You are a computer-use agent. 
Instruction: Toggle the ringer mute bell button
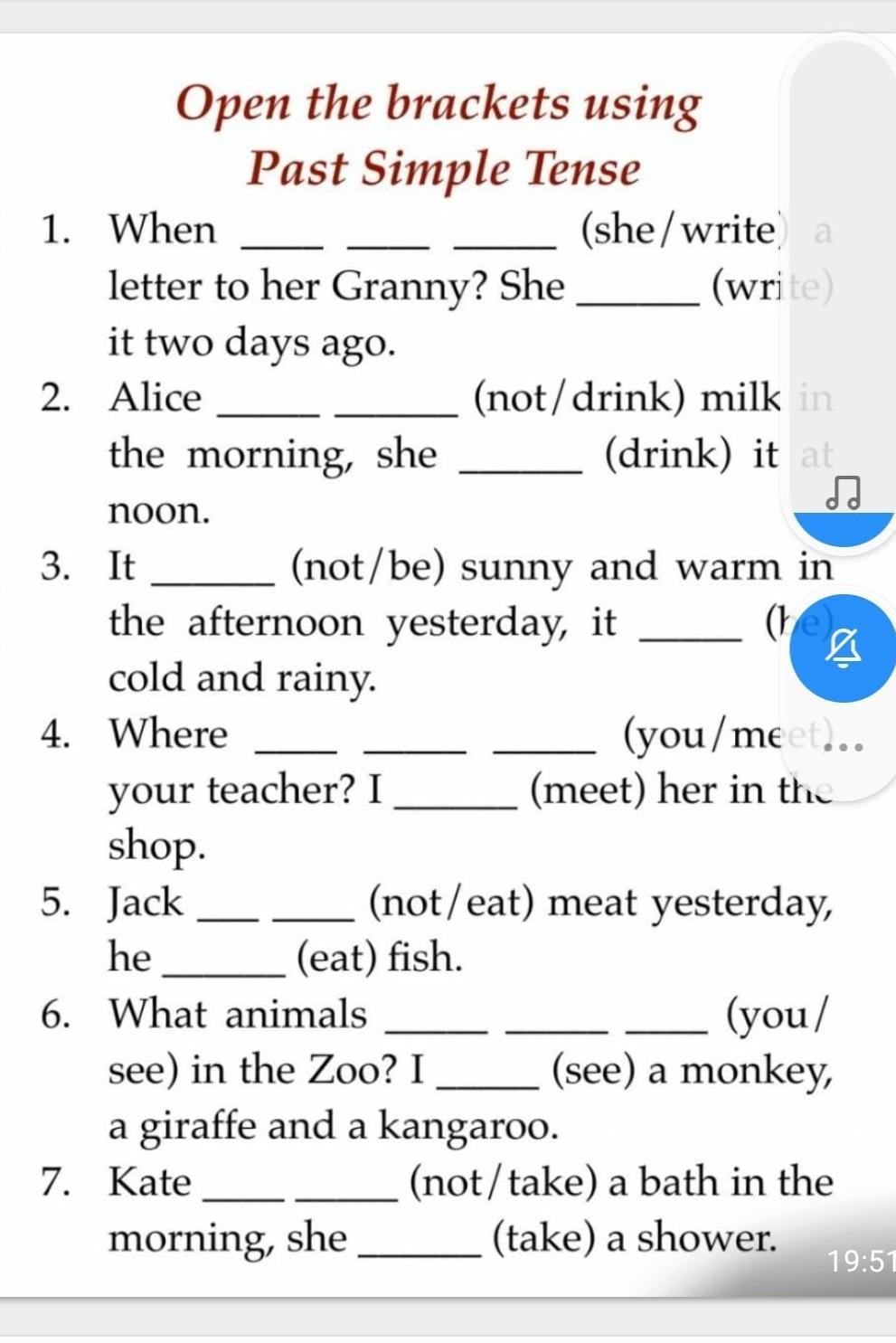pos(843,648)
